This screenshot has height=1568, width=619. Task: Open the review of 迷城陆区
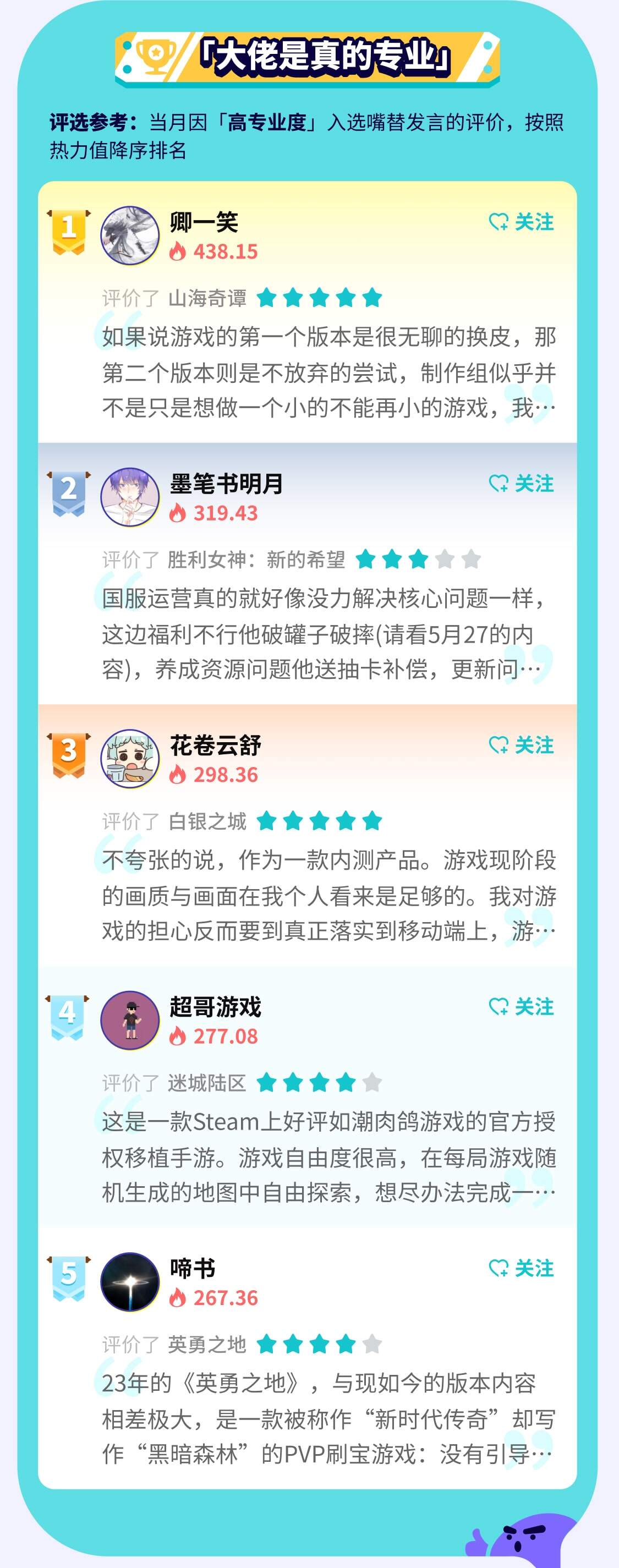coord(328,1158)
